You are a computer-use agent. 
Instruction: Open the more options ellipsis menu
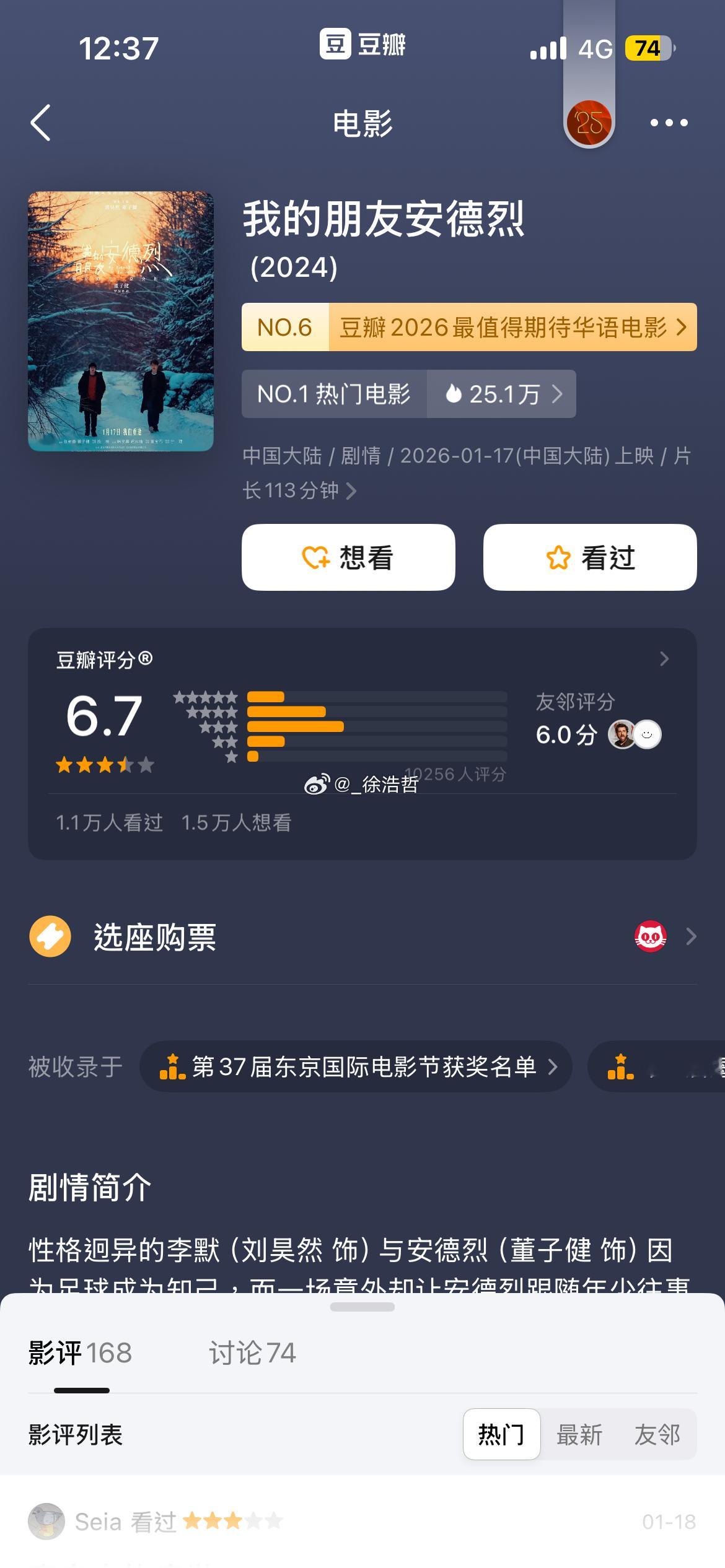click(x=668, y=122)
